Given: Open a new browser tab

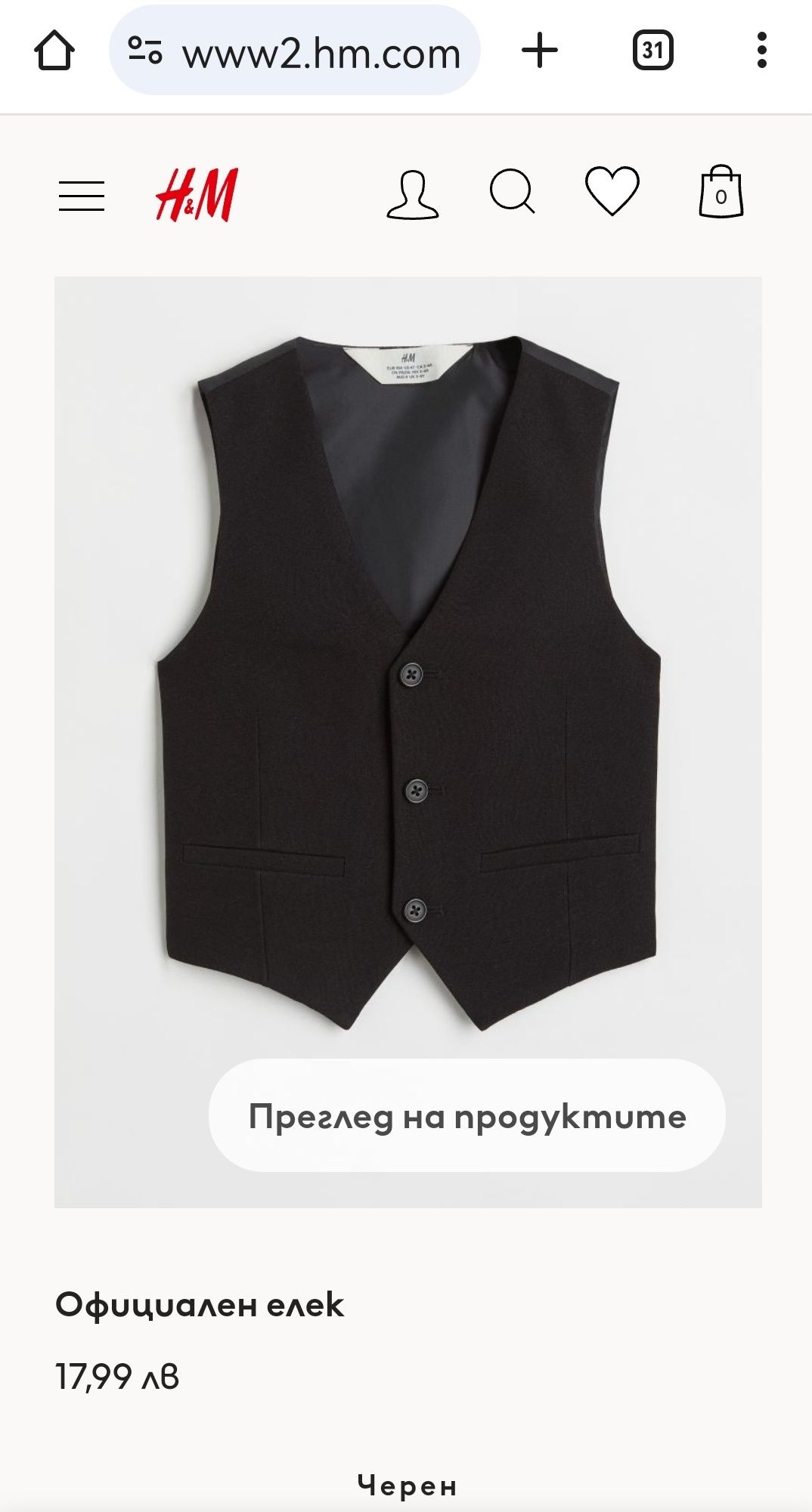Looking at the screenshot, I should (x=540, y=51).
